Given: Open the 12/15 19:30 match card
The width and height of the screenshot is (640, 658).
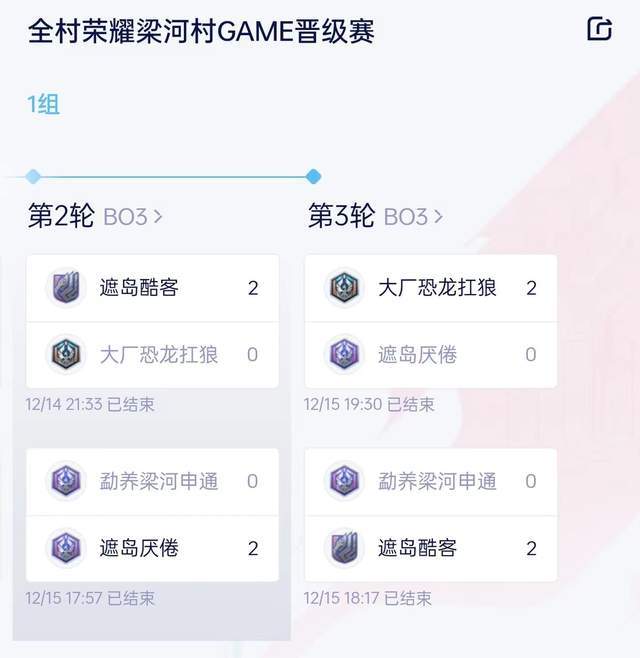Looking at the screenshot, I should [x=431, y=321].
